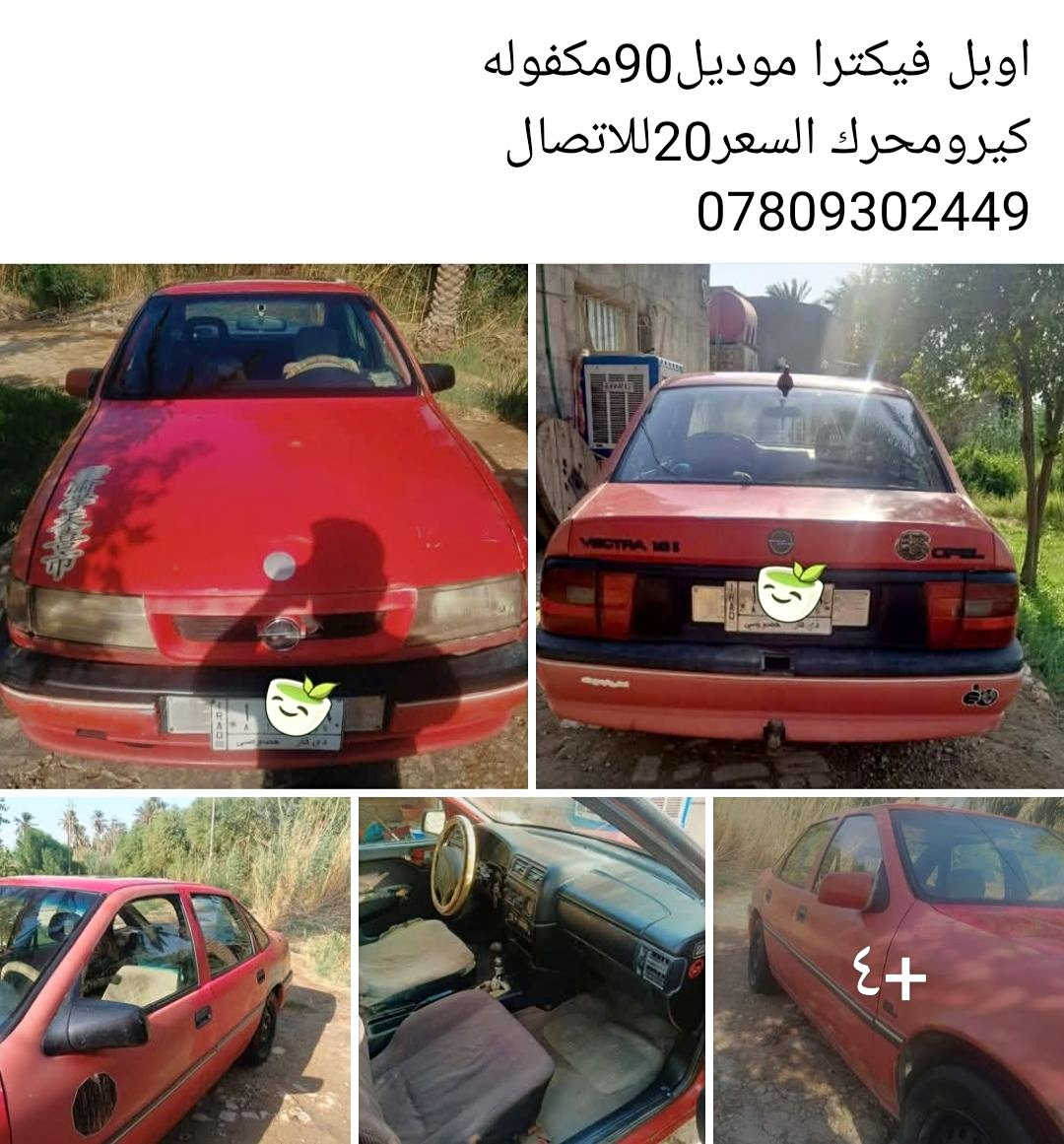Open the +٤ tile to see more photos

pyautogui.click(x=889, y=971)
